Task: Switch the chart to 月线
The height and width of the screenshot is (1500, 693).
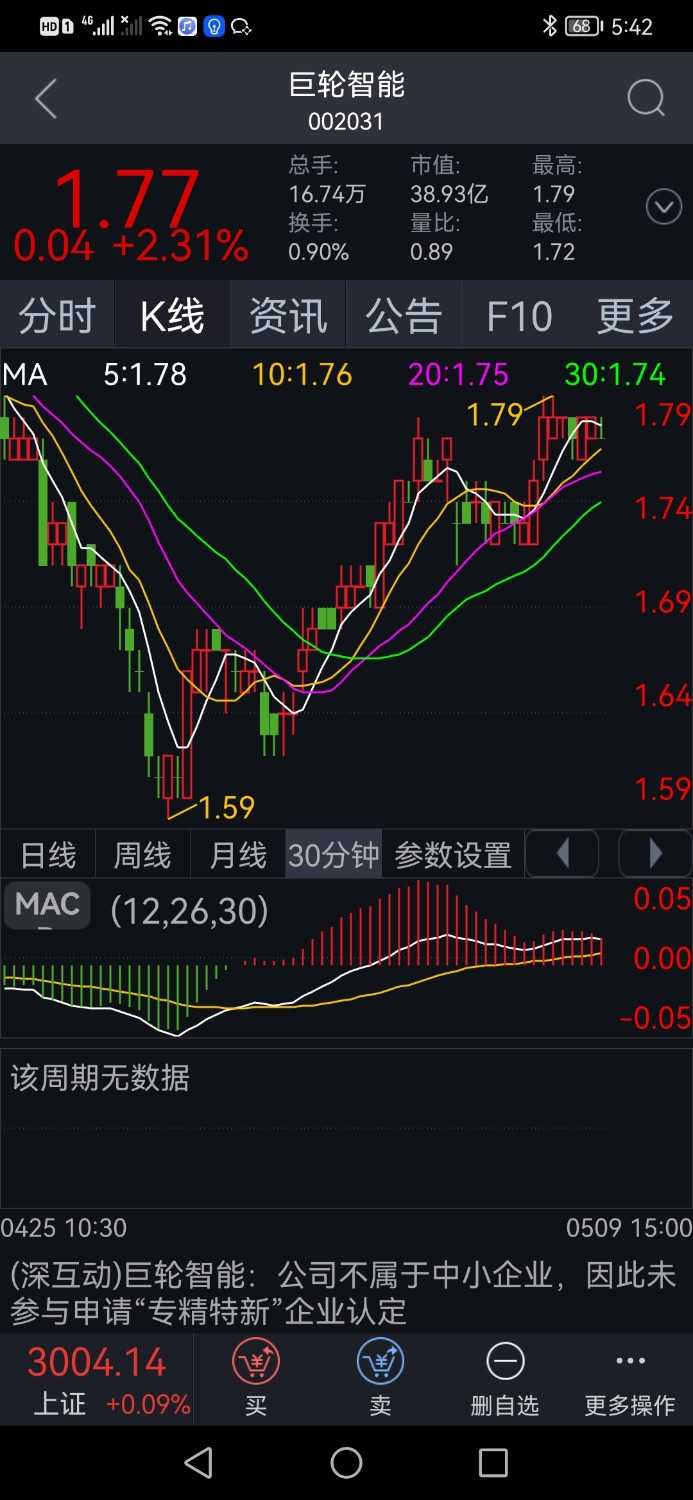Action: coord(238,855)
